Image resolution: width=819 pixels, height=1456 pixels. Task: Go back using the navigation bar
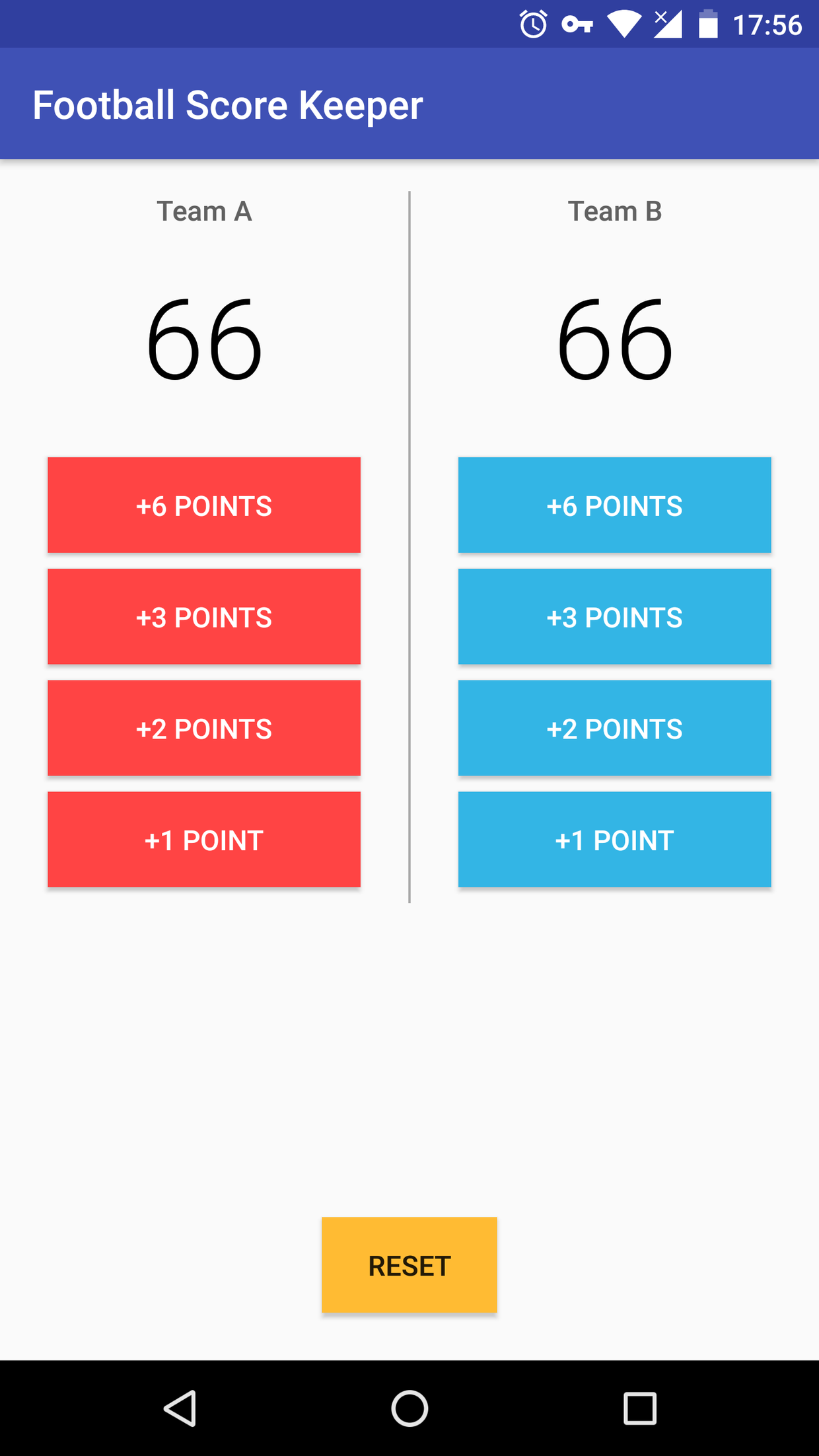180,1408
